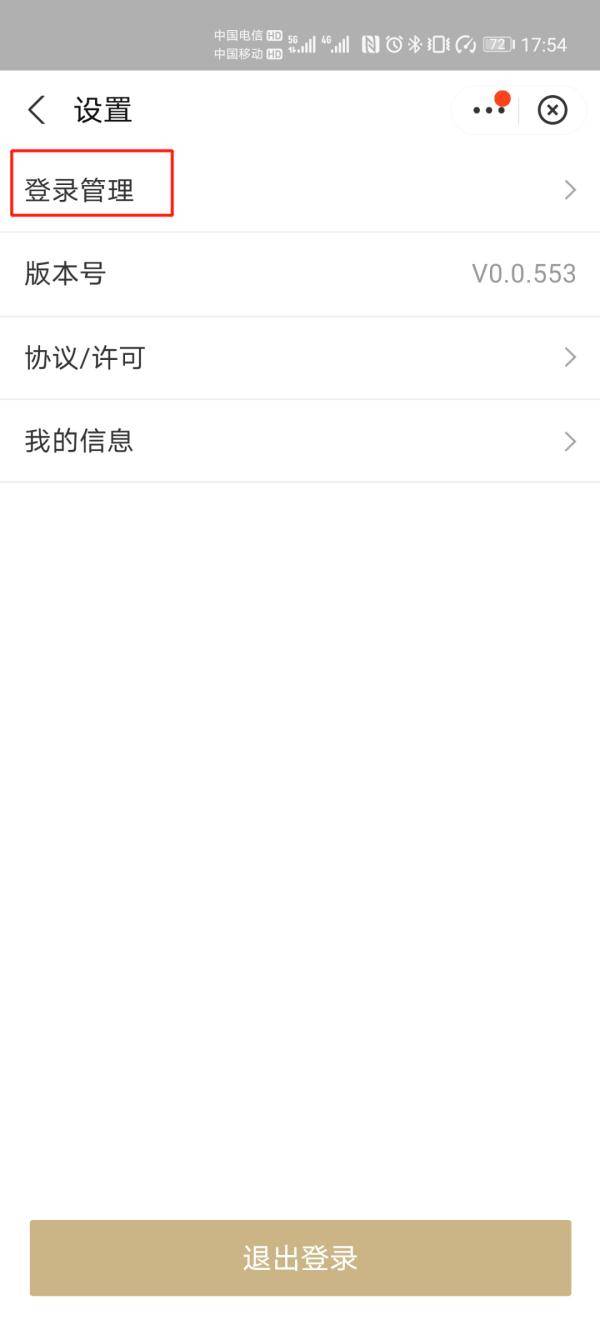Open the 协议/许可 row
The width and height of the screenshot is (600, 1320).
click(300, 357)
